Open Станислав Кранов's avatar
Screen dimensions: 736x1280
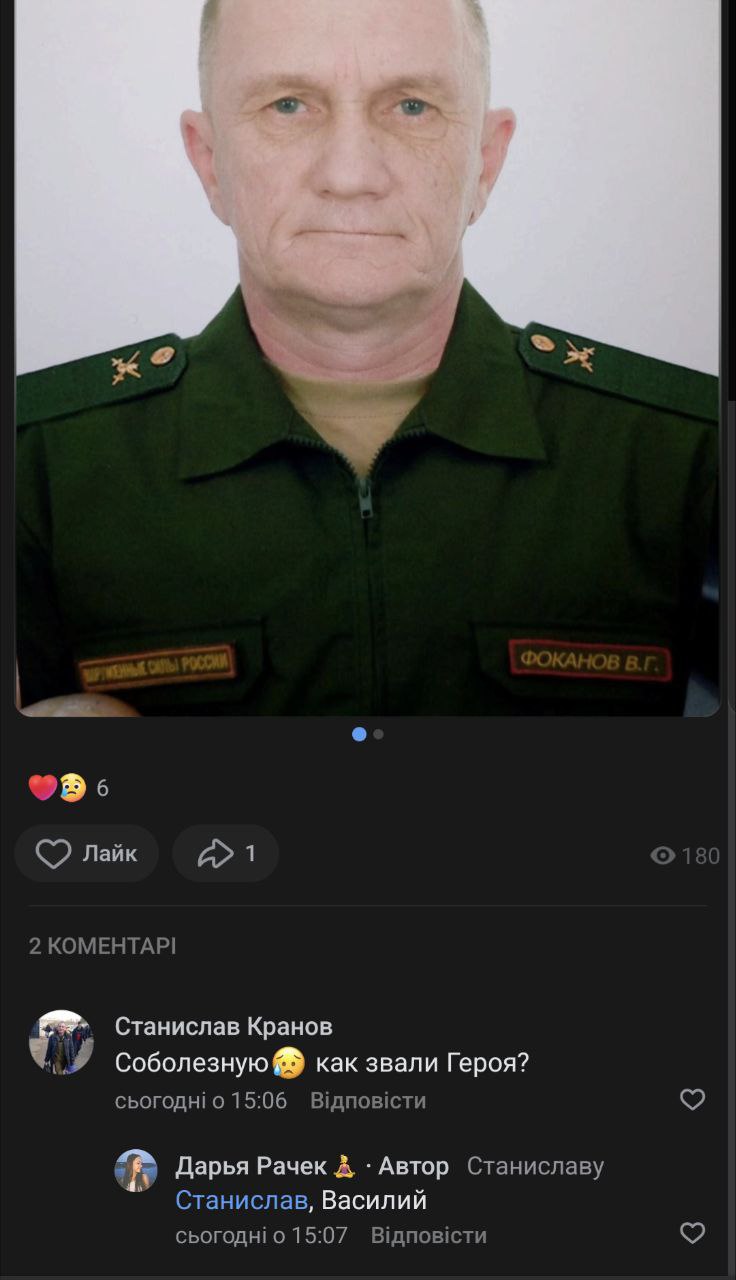coord(61,1042)
